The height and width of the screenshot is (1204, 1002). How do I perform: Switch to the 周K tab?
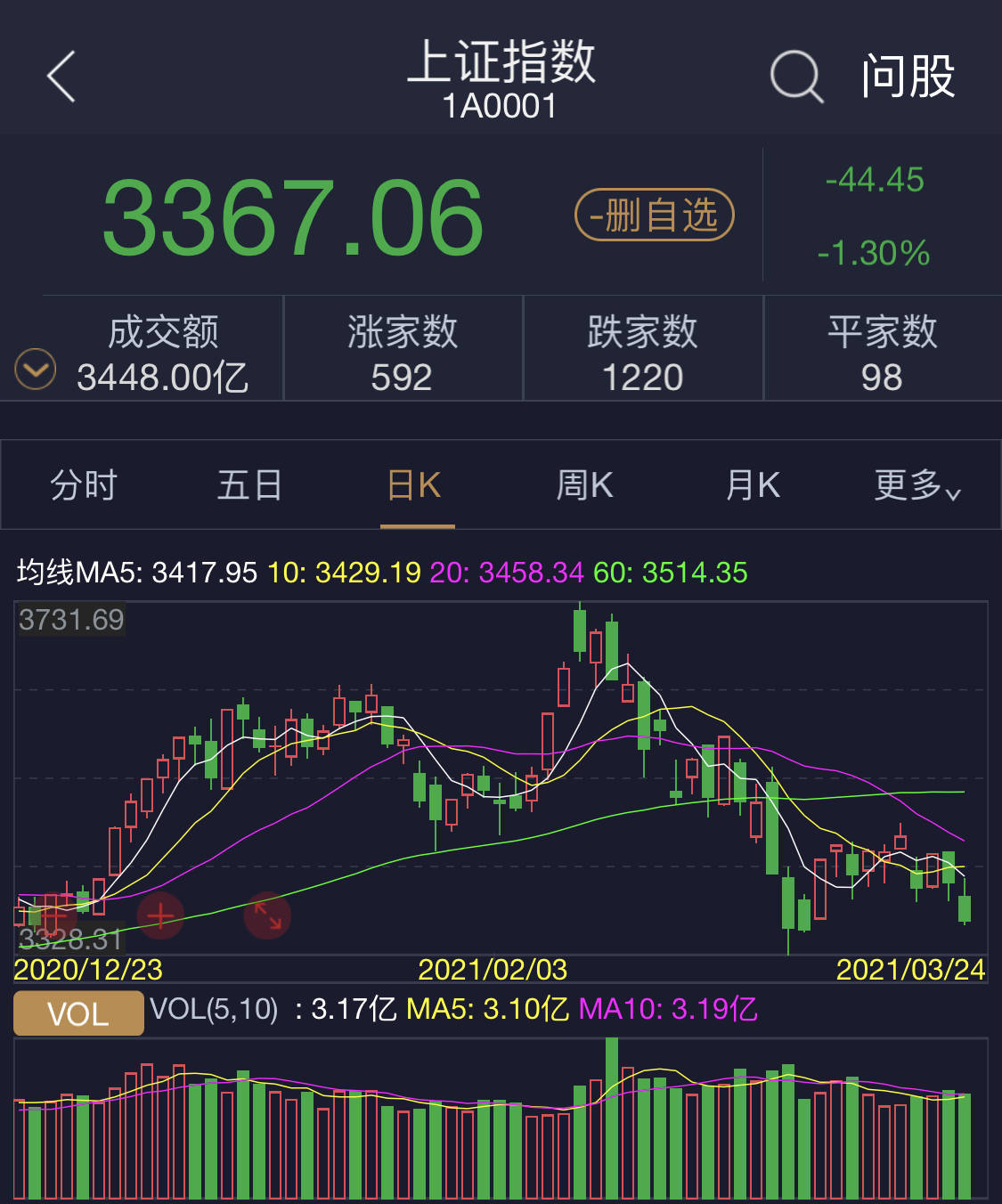click(584, 485)
